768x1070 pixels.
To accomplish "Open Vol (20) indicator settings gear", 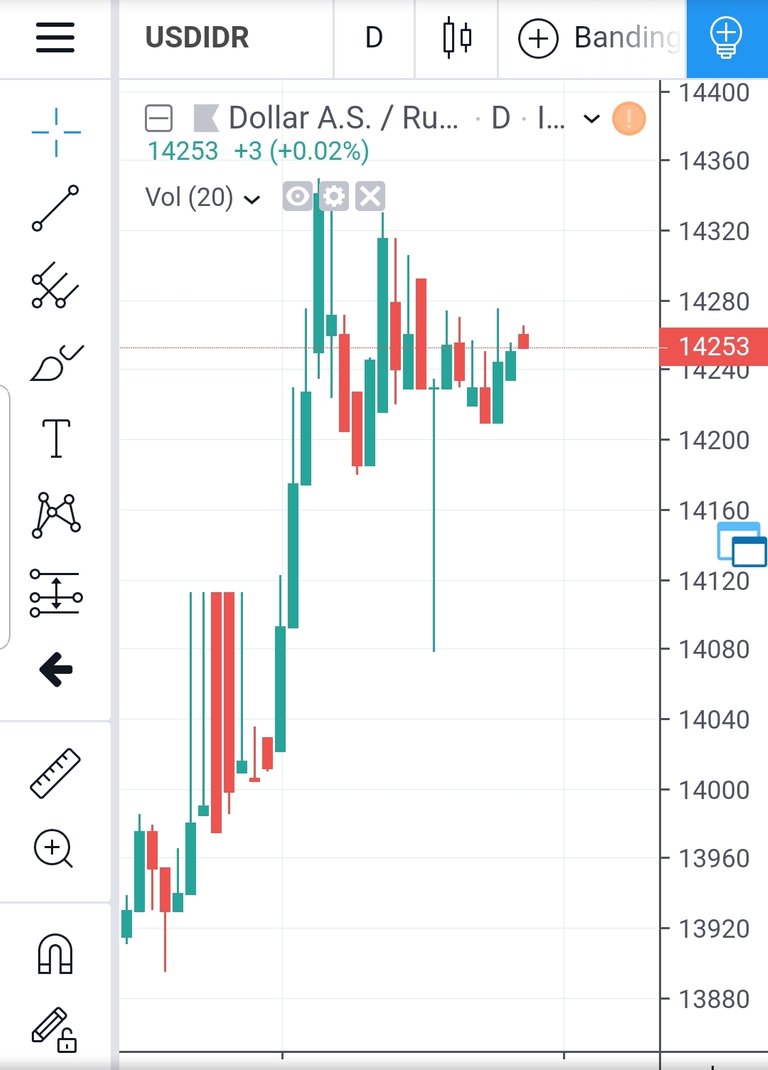I will 334,196.
